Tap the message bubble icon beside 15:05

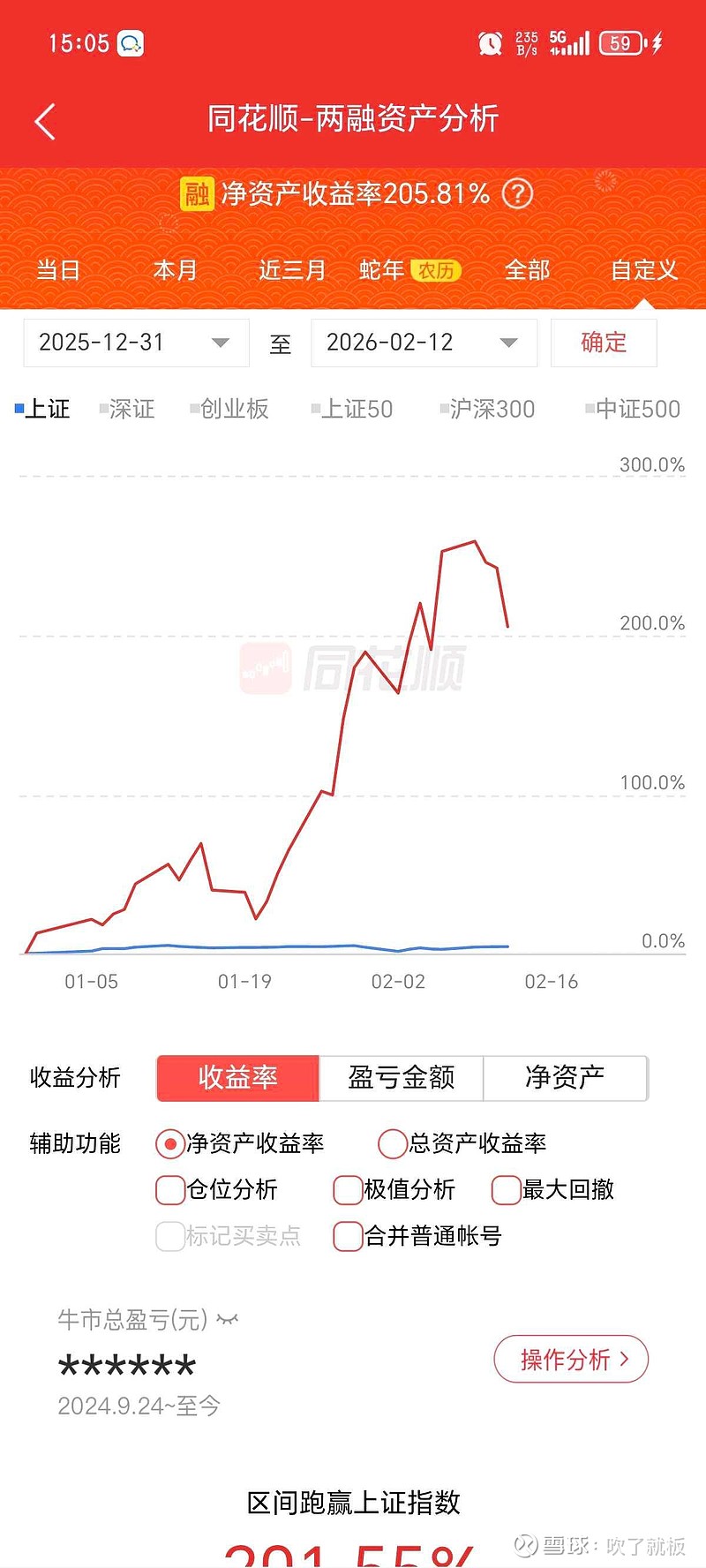pyautogui.click(x=131, y=41)
